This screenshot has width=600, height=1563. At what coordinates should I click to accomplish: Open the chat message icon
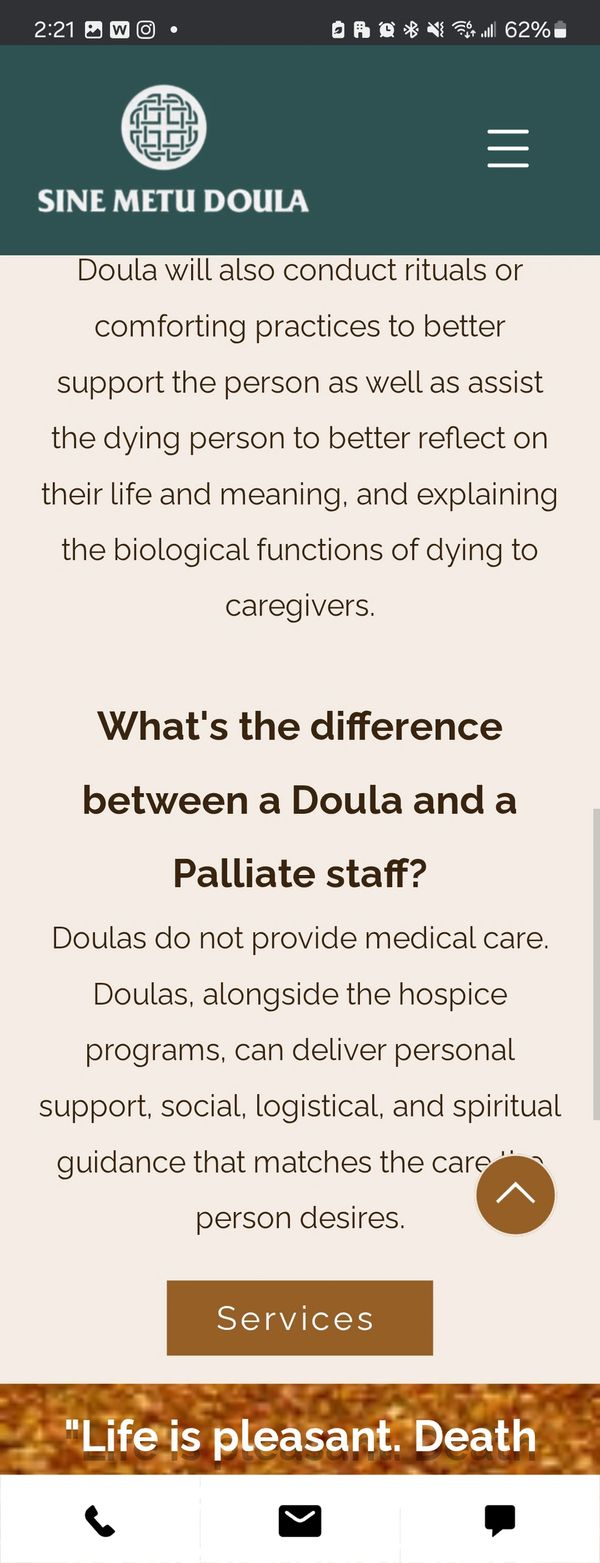tap(499, 1521)
